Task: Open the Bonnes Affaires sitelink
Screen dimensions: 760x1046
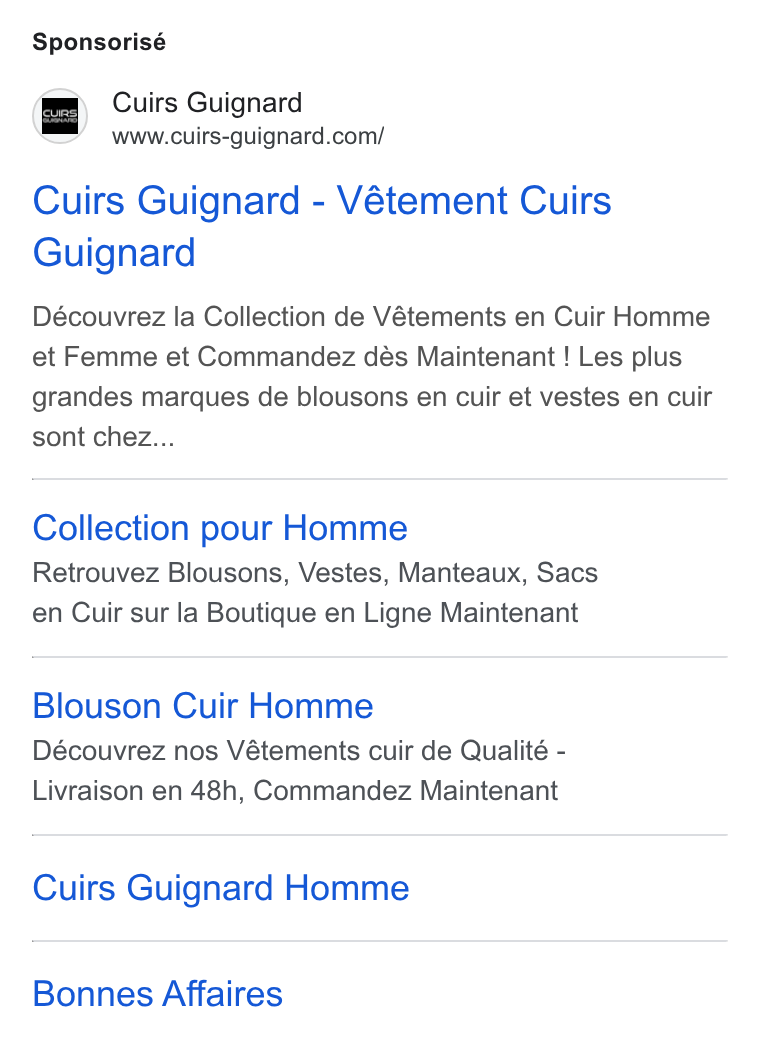Action: (x=157, y=994)
